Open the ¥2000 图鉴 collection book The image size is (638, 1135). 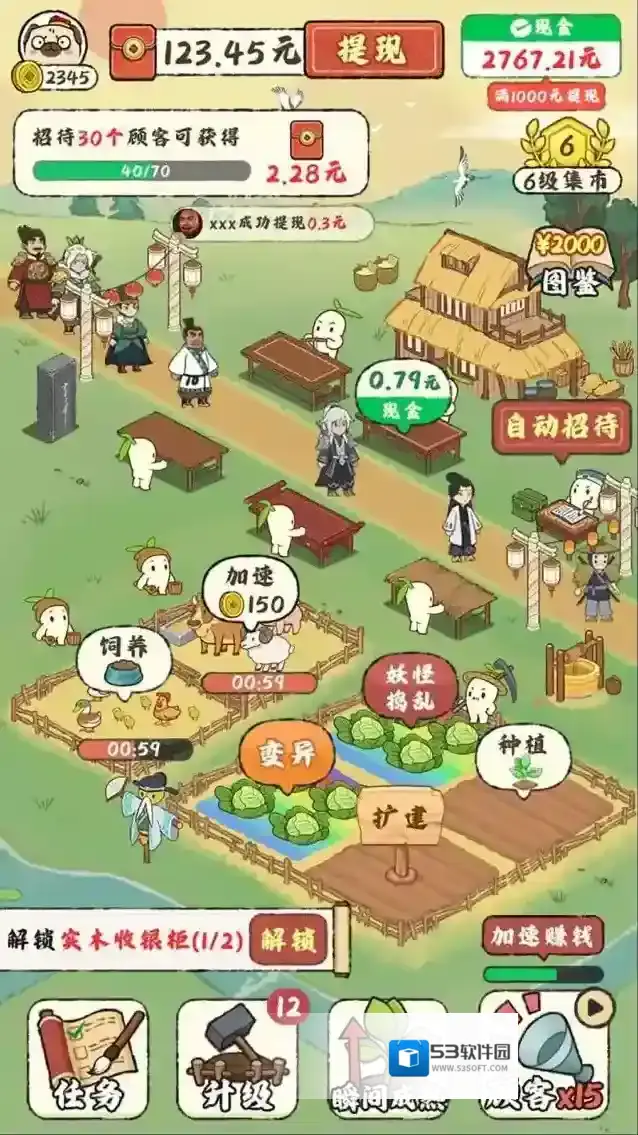pyautogui.click(x=568, y=262)
